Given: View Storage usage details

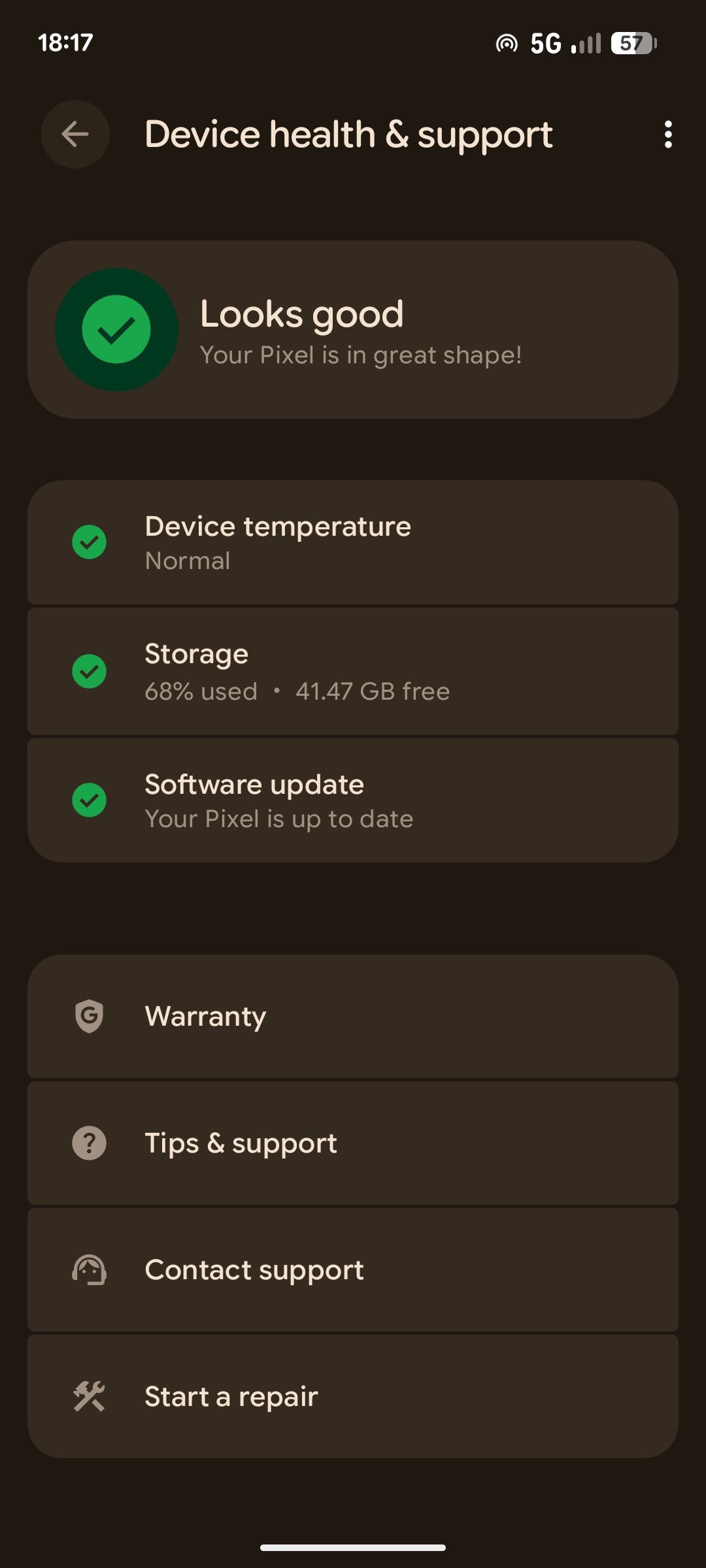Looking at the screenshot, I should 353,672.
